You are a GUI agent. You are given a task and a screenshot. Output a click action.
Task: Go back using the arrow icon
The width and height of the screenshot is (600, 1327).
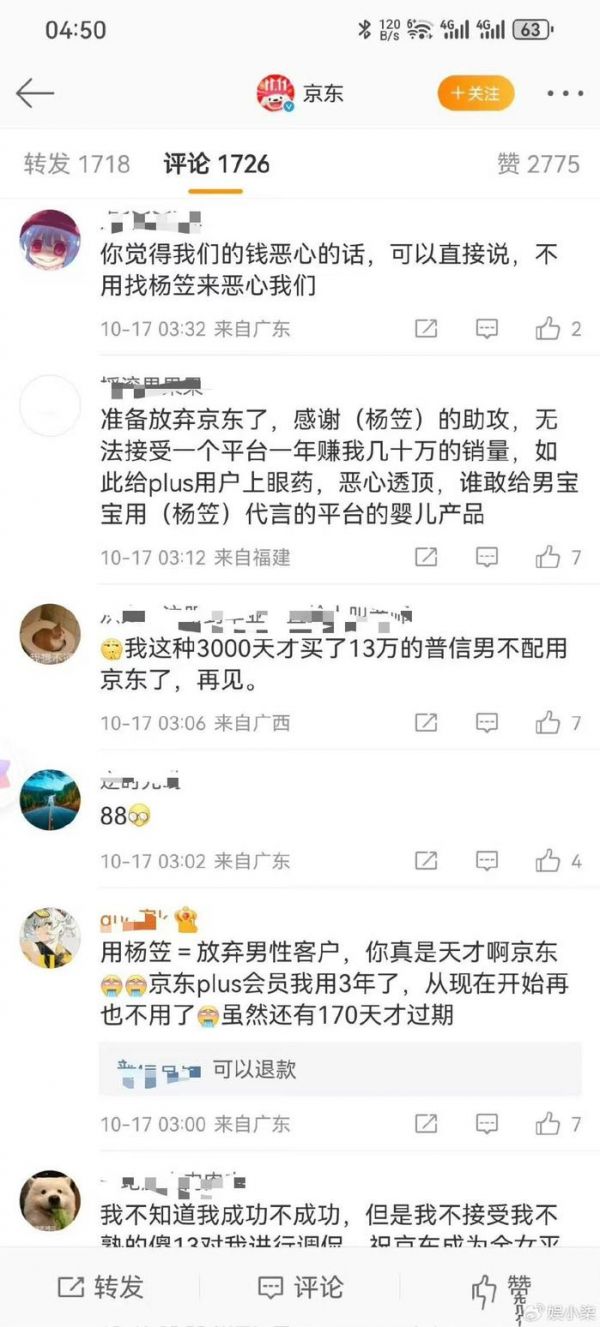[34, 93]
